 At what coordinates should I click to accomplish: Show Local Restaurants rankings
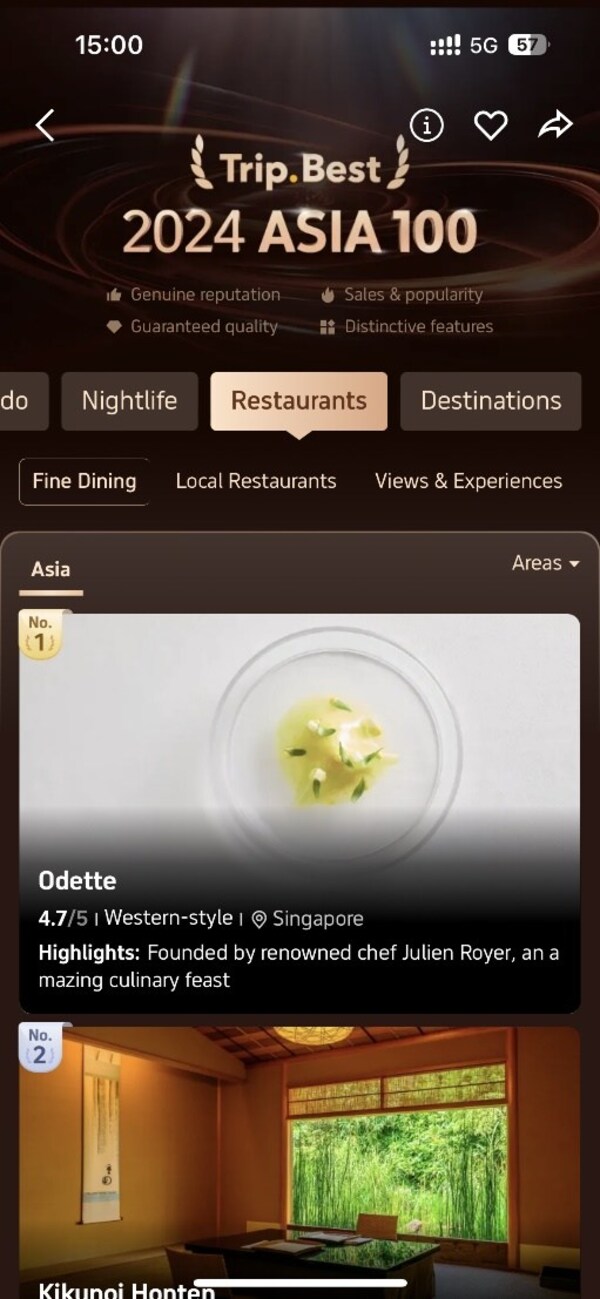[256, 481]
